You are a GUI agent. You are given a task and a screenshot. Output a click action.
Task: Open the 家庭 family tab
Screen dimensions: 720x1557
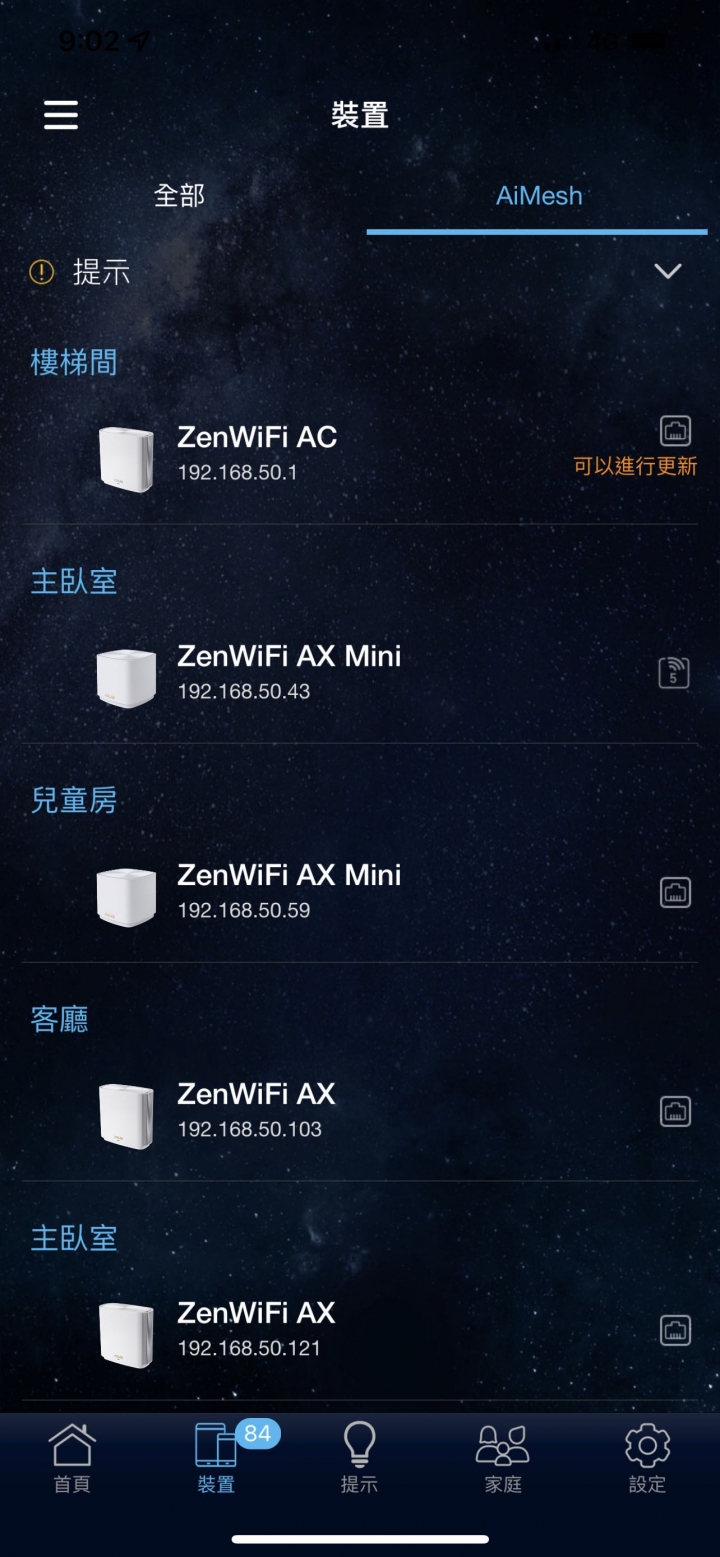point(503,1458)
